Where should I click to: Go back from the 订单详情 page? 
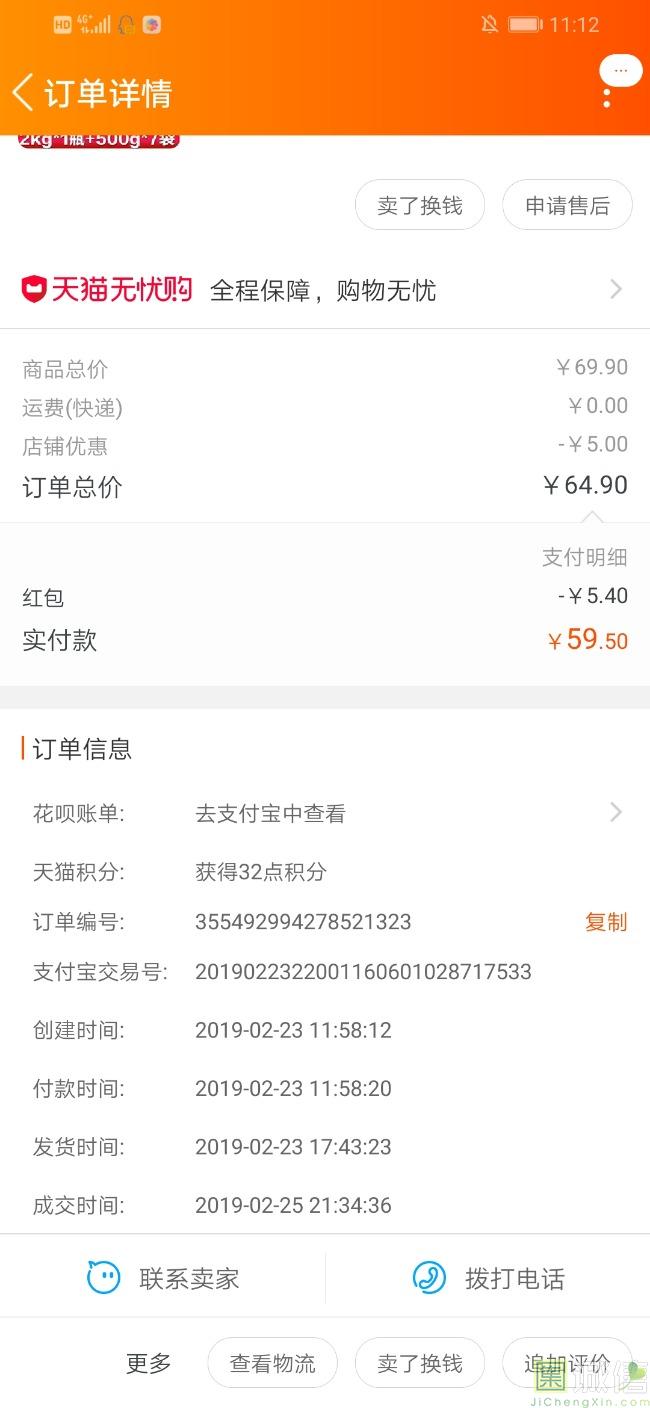(x=24, y=93)
